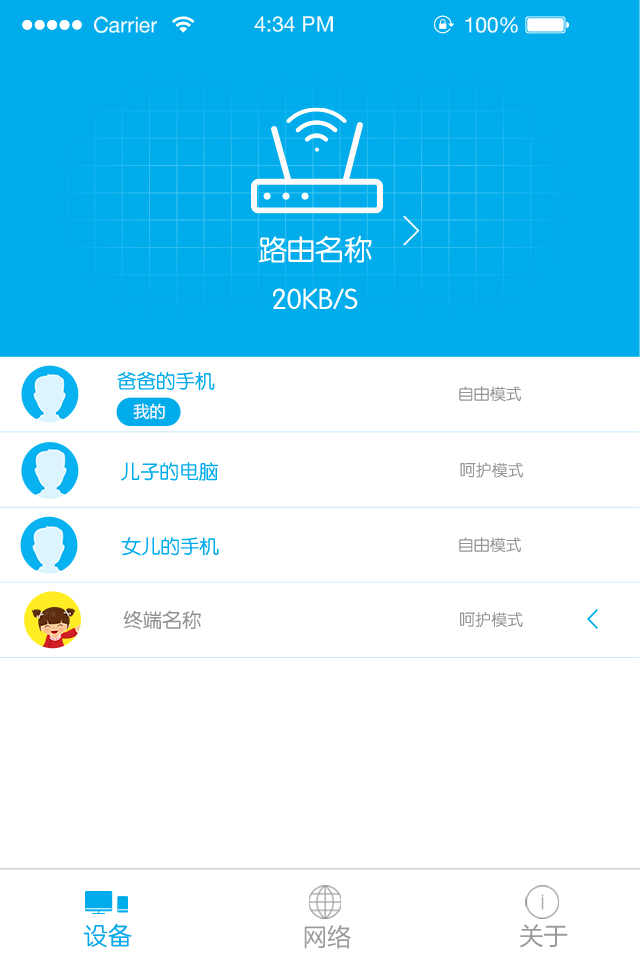
Task: Switch to the 设备 tab
Action: pyautogui.click(x=107, y=917)
